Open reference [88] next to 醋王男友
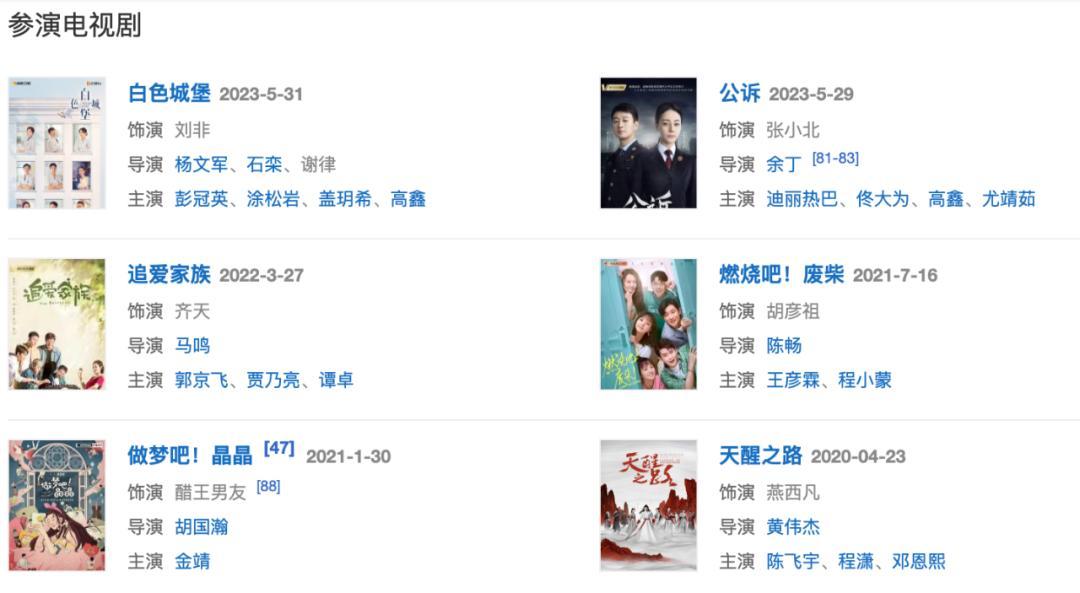This screenshot has width=1080, height=593. [268, 486]
